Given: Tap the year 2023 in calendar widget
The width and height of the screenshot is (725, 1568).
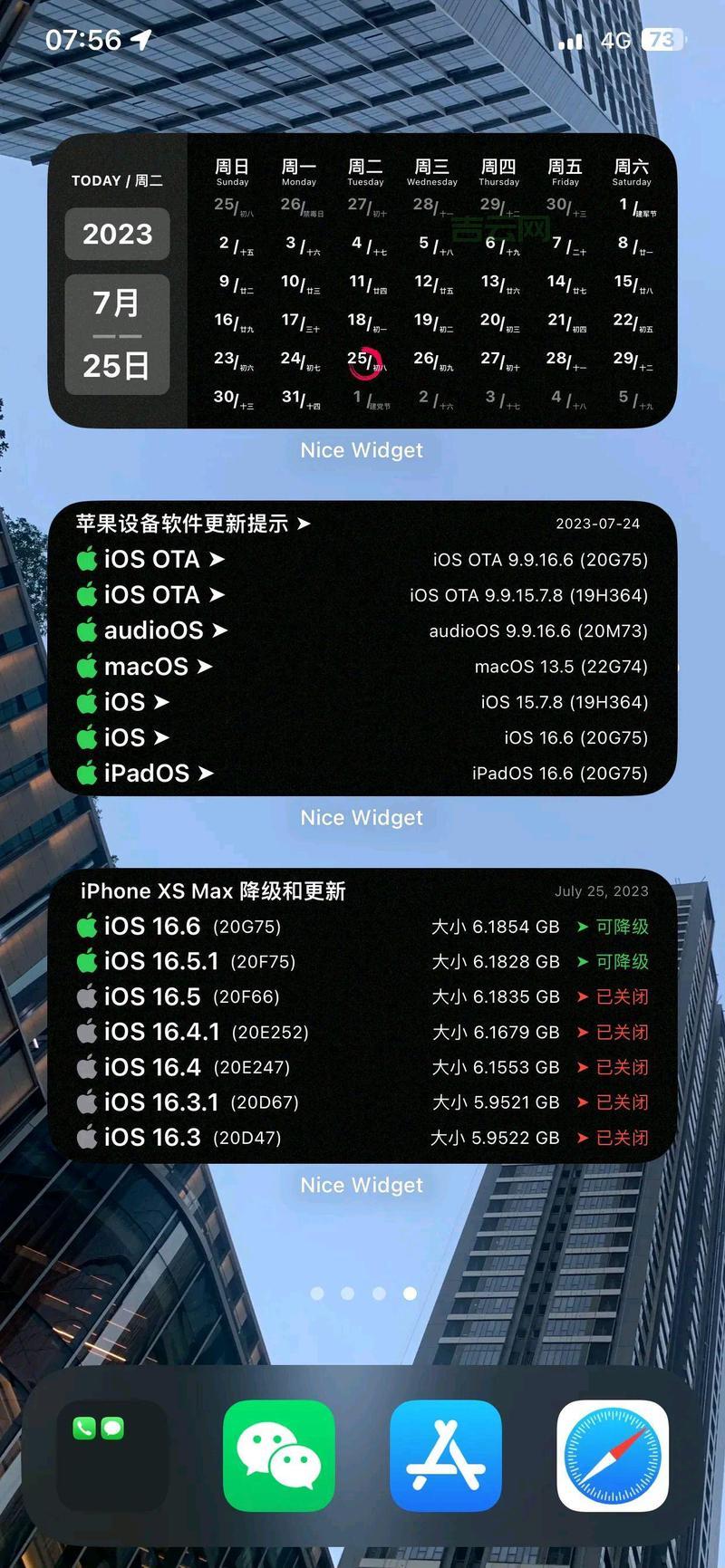Looking at the screenshot, I should tap(118, 235).
